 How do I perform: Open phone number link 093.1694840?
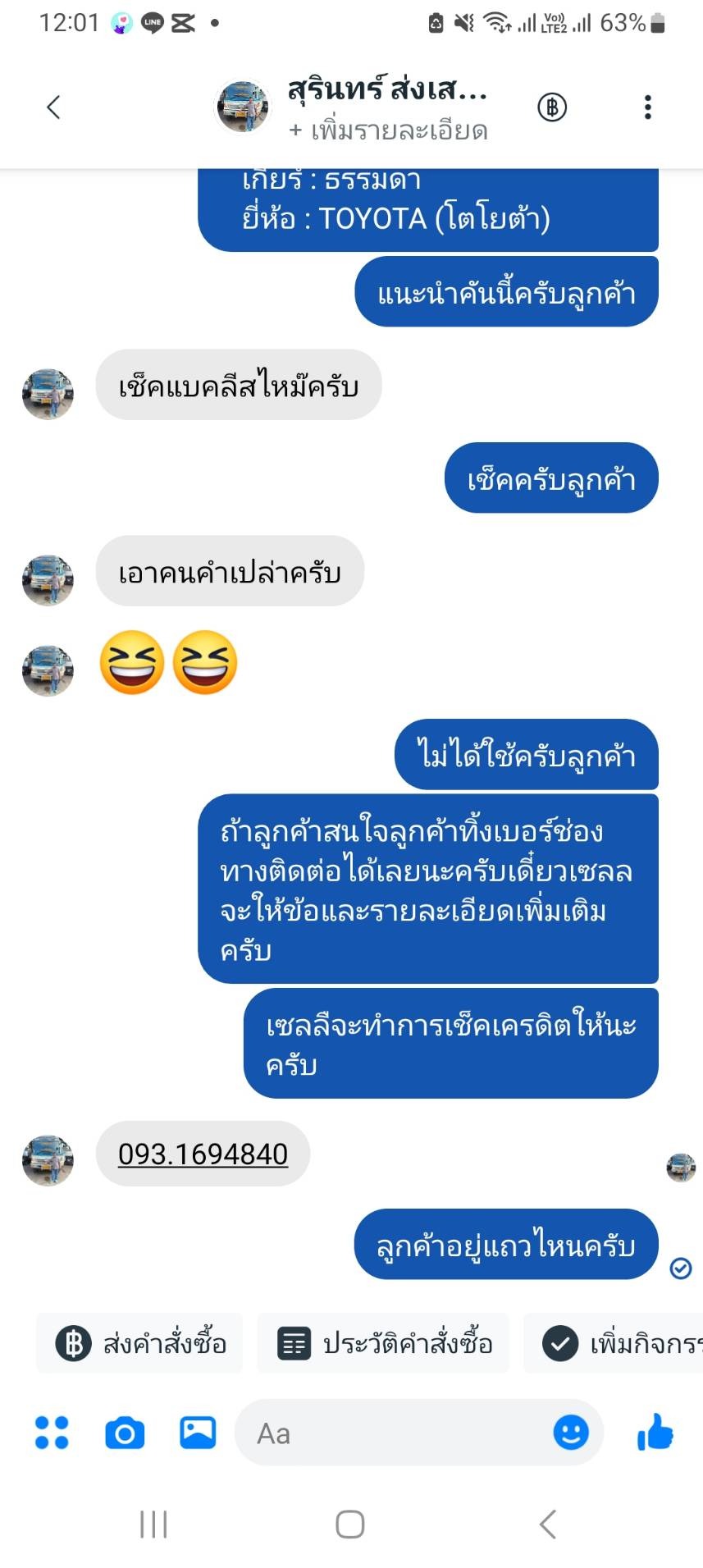pos(203,1154)
